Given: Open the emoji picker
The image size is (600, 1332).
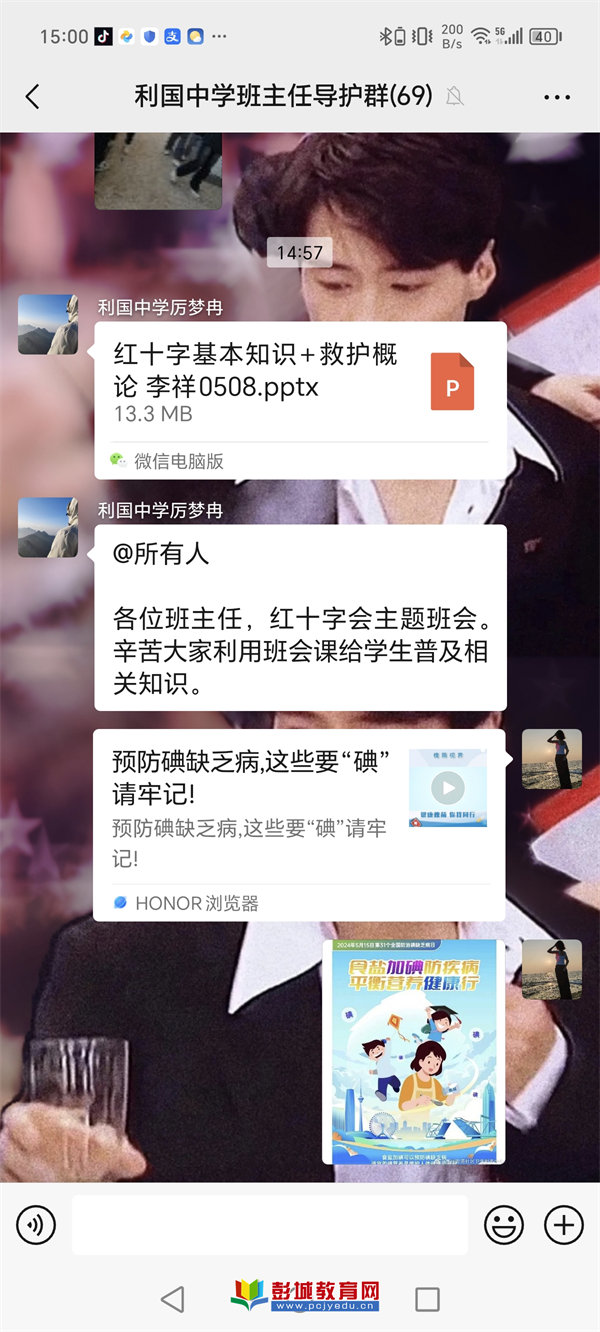Looking at the screenshot, I should click(503, 1224).
